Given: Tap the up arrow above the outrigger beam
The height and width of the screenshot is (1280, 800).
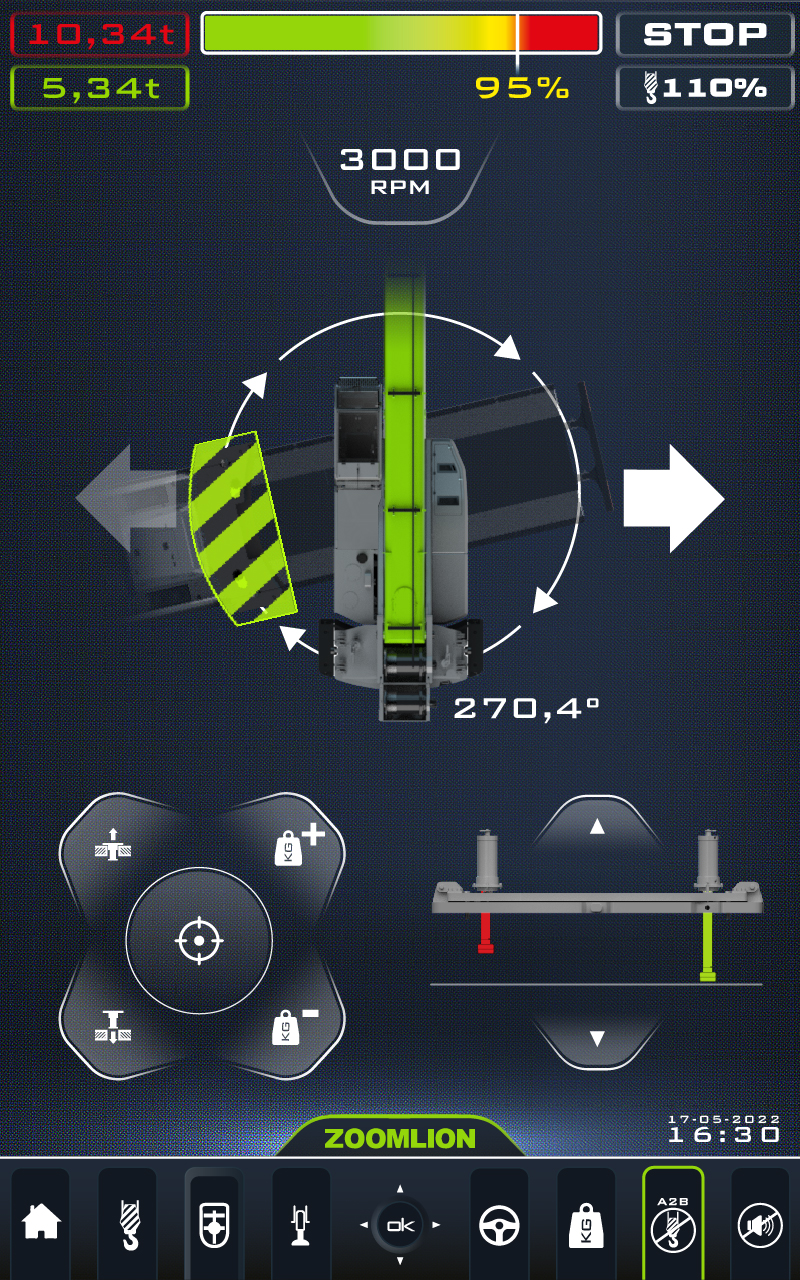Looking at the screenshot, I should [597, 827].
